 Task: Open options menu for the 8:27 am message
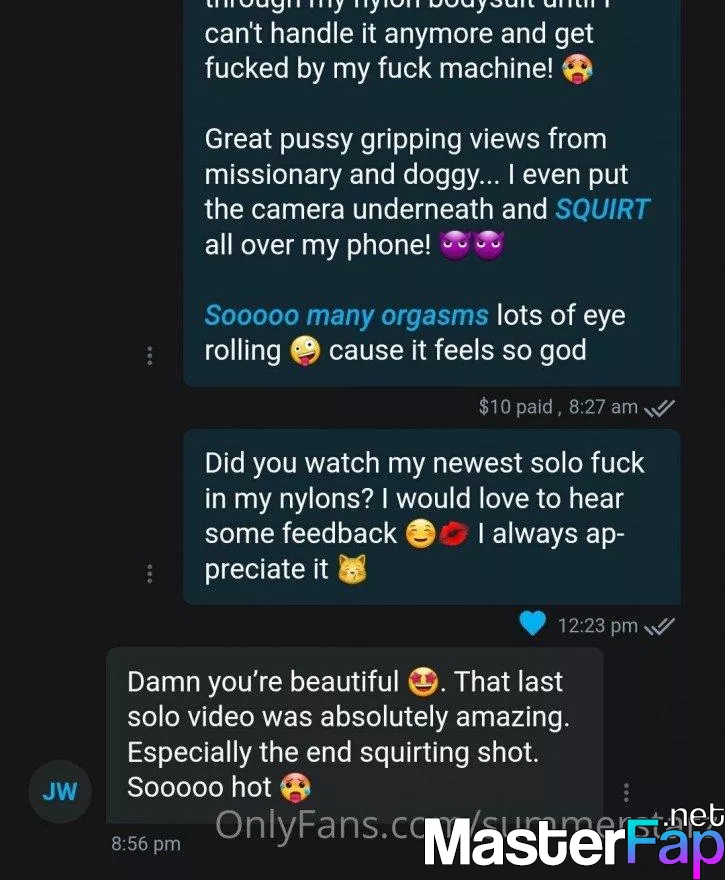(x=150, y=355)
